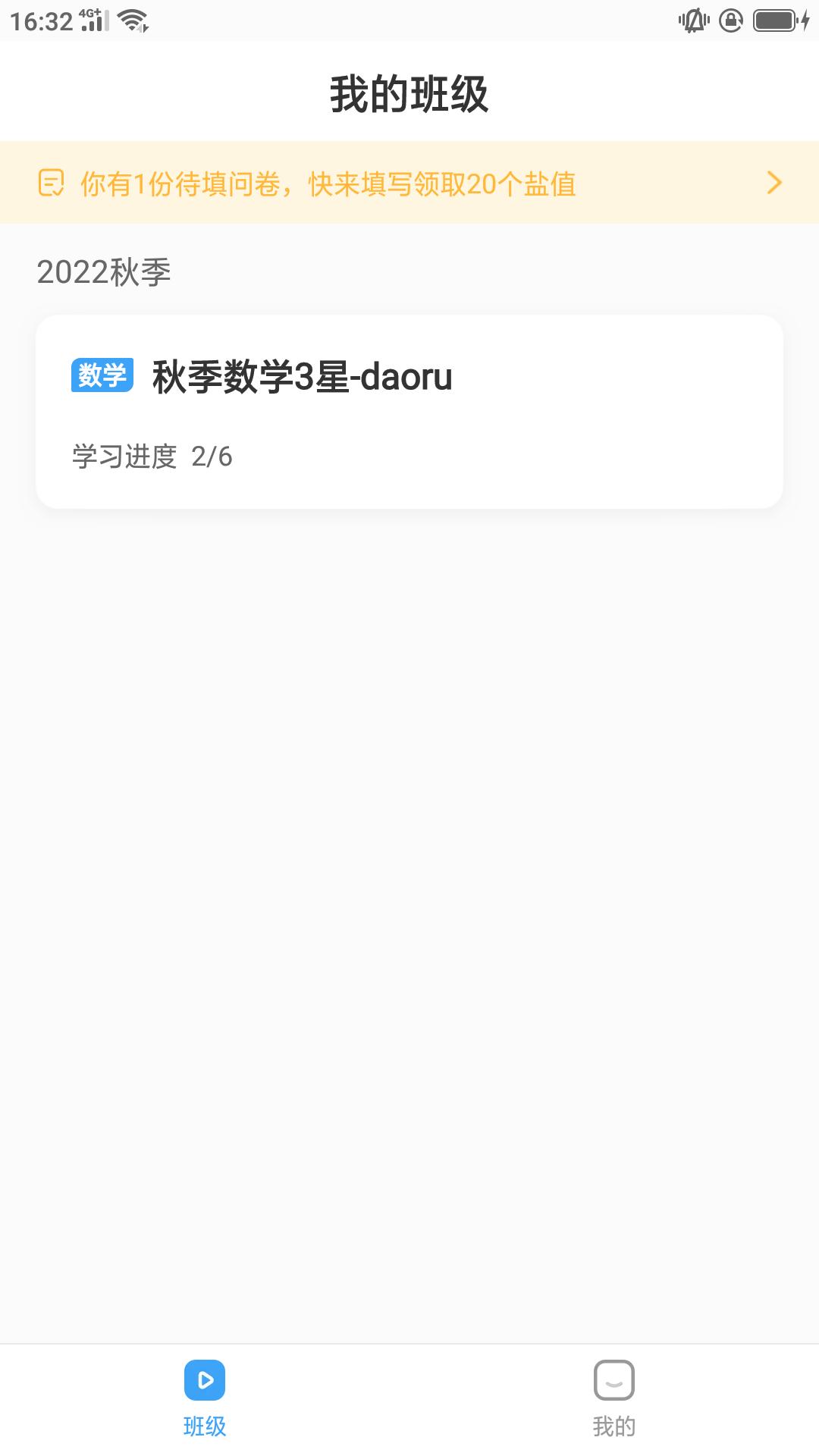Tap the 4G signal strength icon

pos(91,20)
